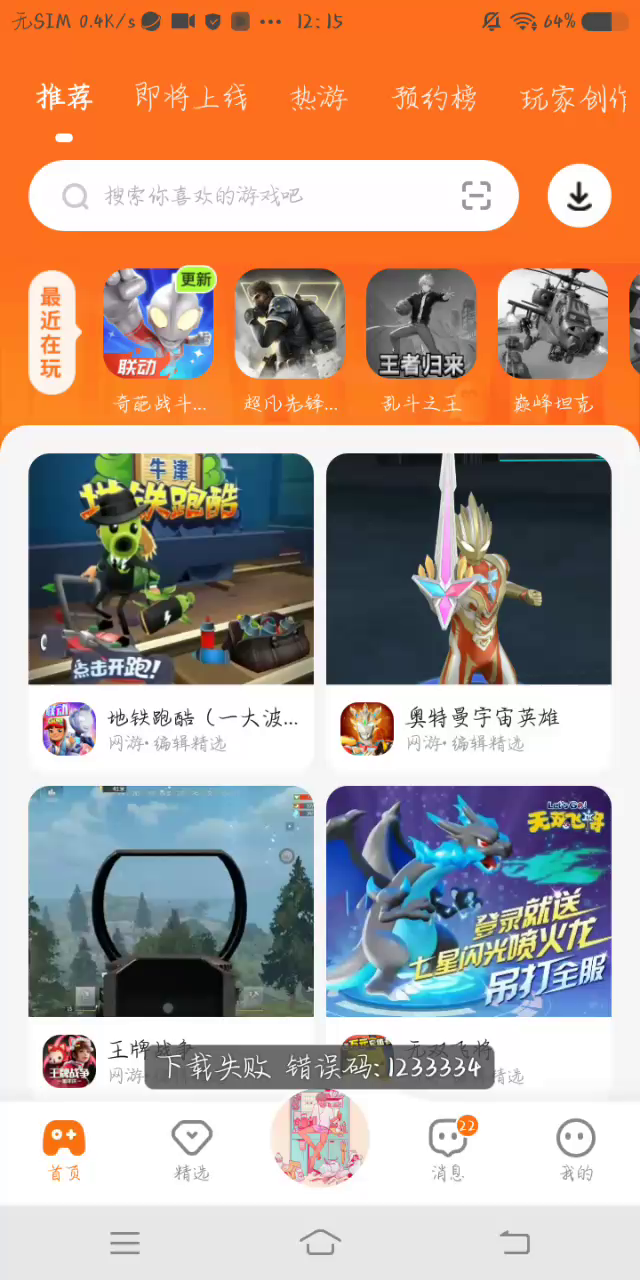
Task: Open the QR scan icon
Action: [x=477, y=196]
